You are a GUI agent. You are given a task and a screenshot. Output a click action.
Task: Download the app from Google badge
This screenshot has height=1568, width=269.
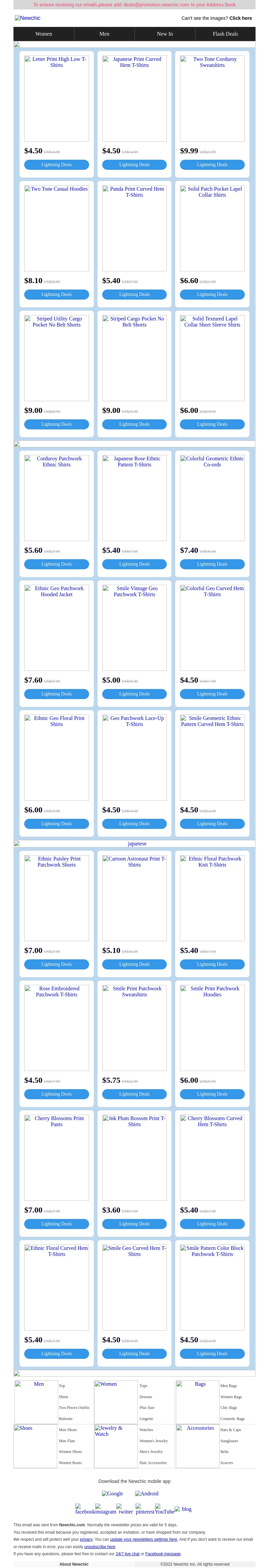click(113, 1494)
